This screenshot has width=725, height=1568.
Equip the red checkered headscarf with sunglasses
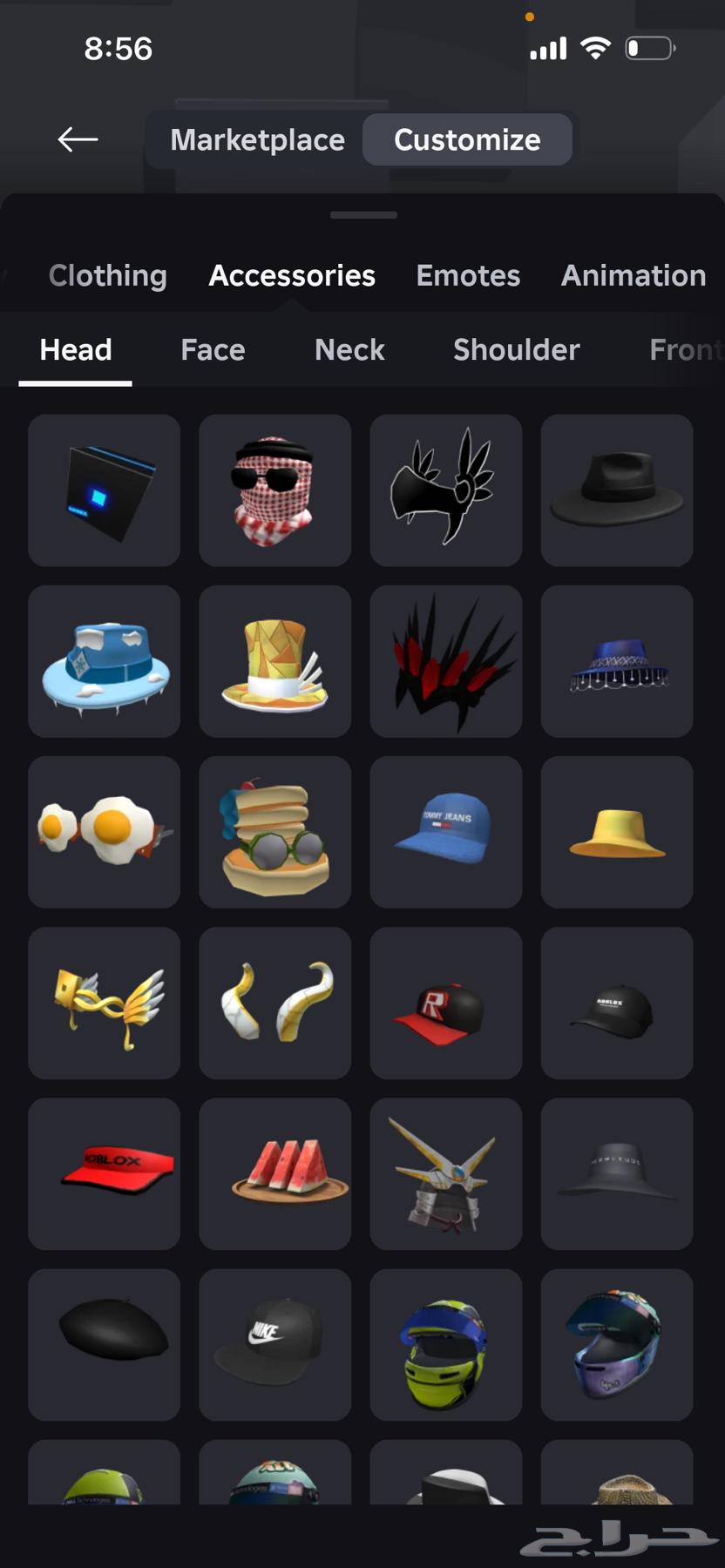(274, 490)
